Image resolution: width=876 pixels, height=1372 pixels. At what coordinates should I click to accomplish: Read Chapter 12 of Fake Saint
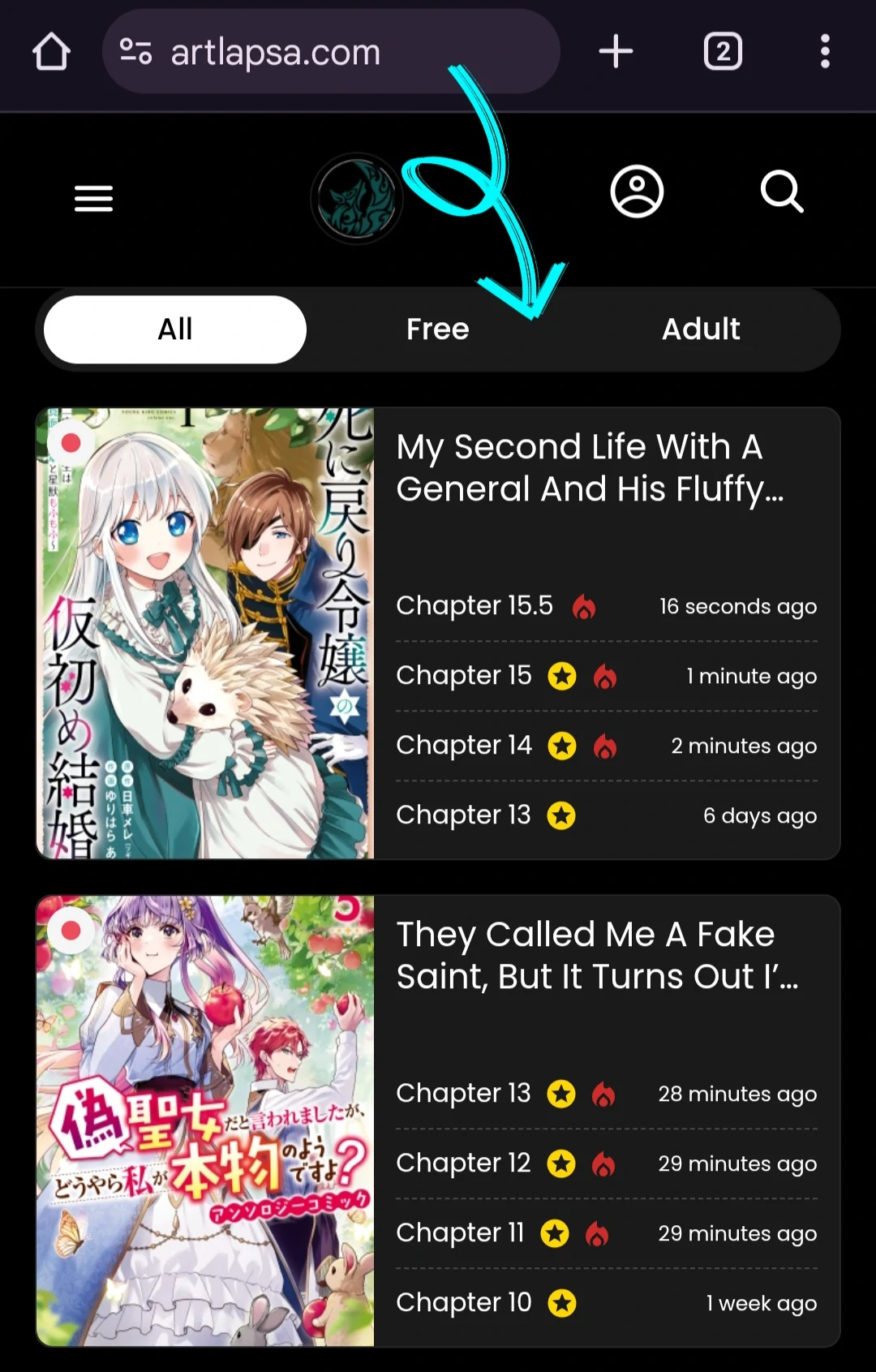pos(463,1163)
